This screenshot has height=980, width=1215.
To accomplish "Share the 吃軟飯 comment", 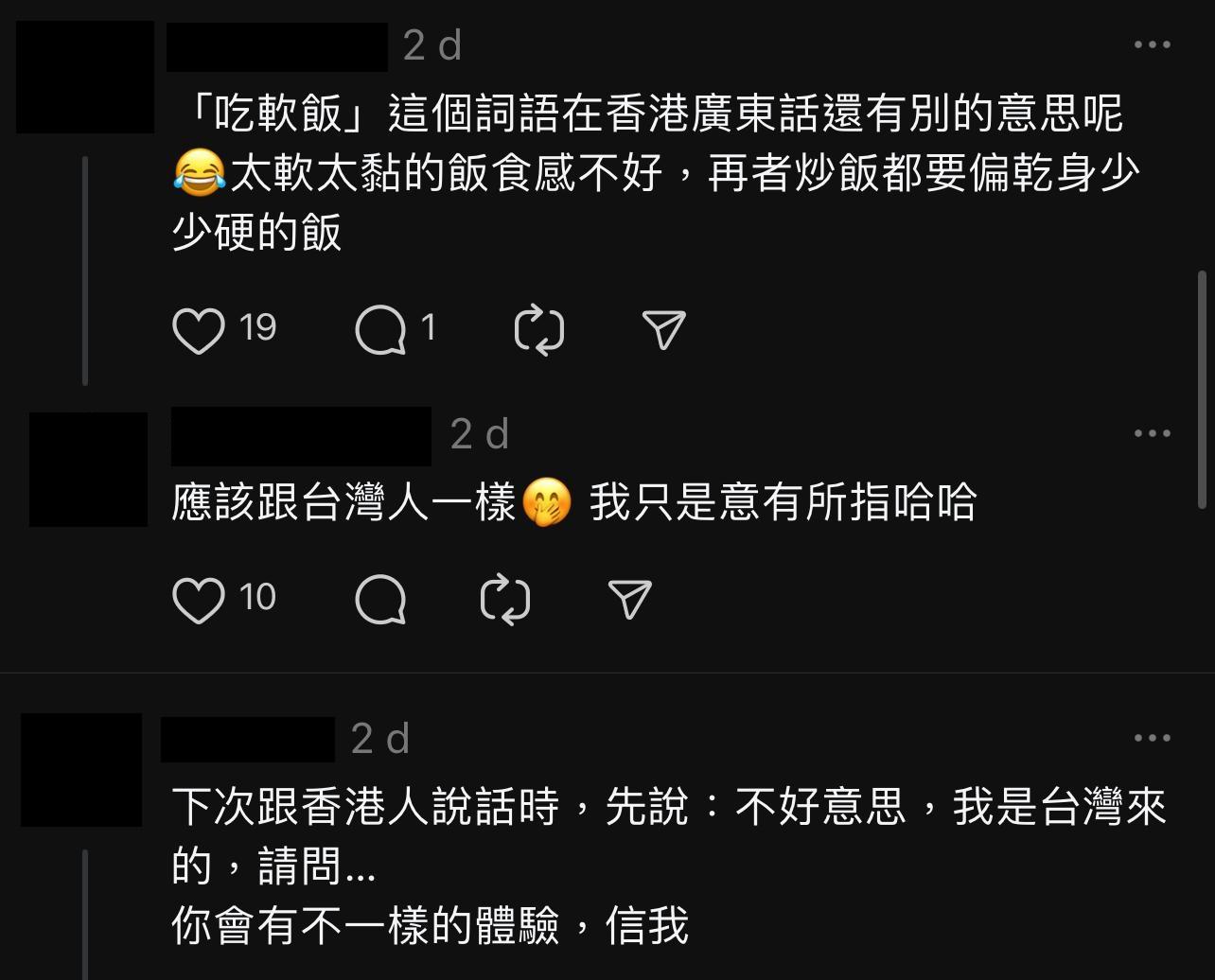I will click(663, 330).
